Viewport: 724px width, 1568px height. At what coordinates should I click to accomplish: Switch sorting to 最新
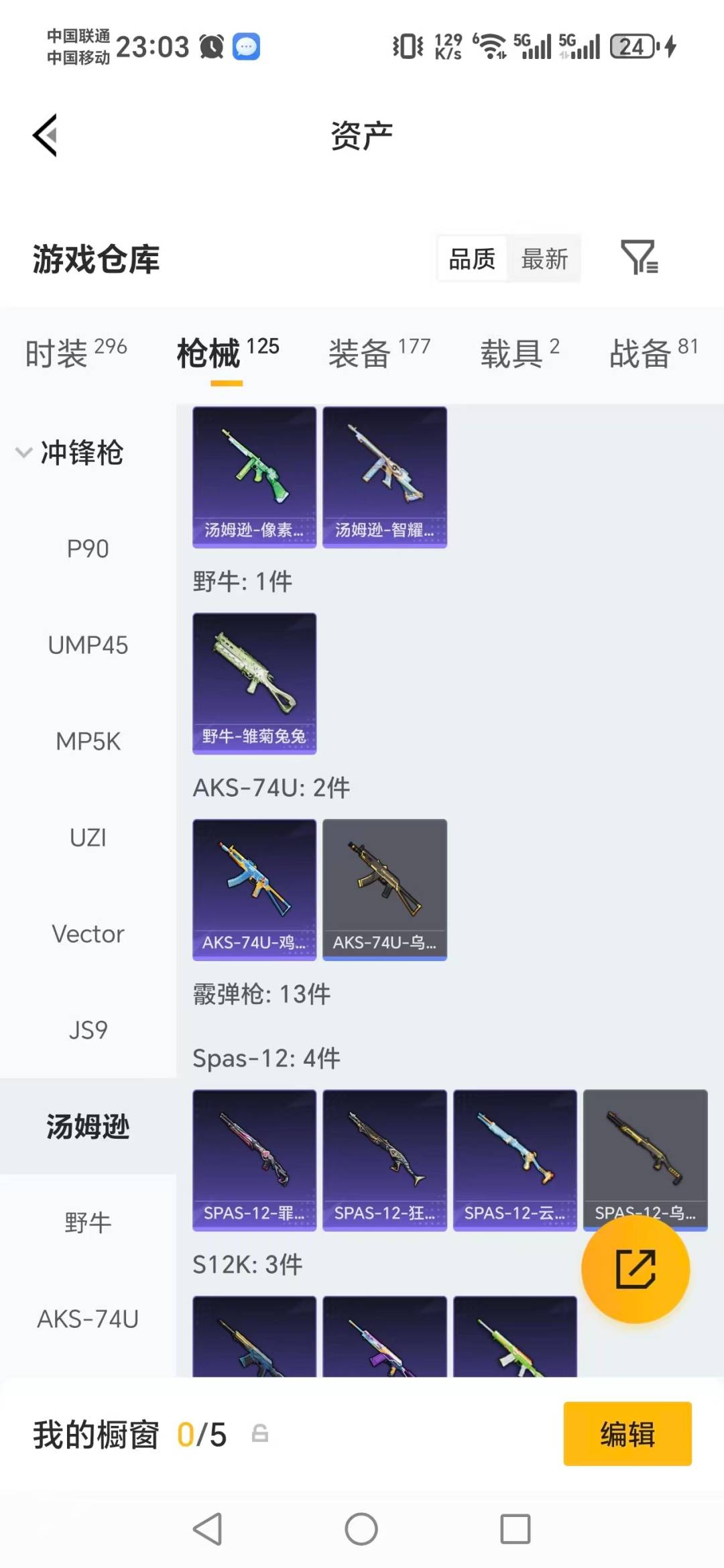[546, 258]
